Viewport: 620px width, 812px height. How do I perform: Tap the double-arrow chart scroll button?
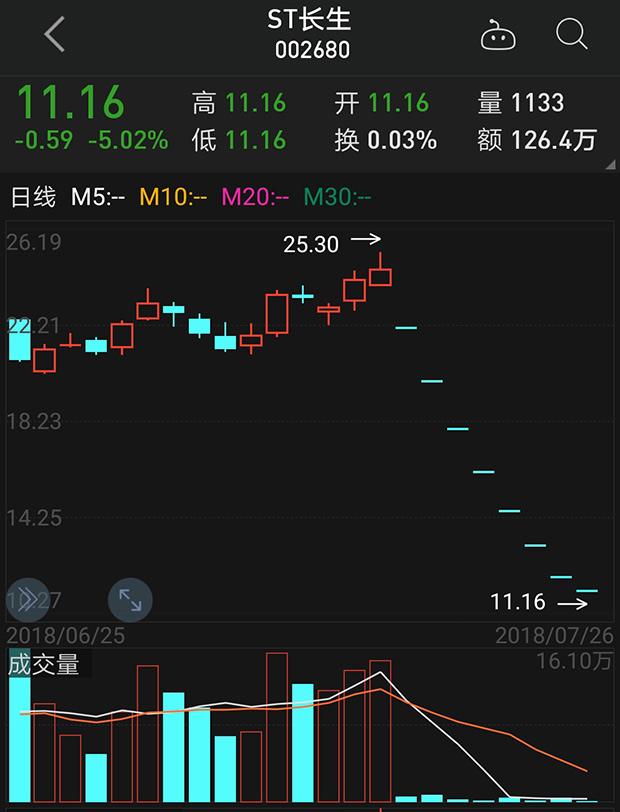point(27,600)
